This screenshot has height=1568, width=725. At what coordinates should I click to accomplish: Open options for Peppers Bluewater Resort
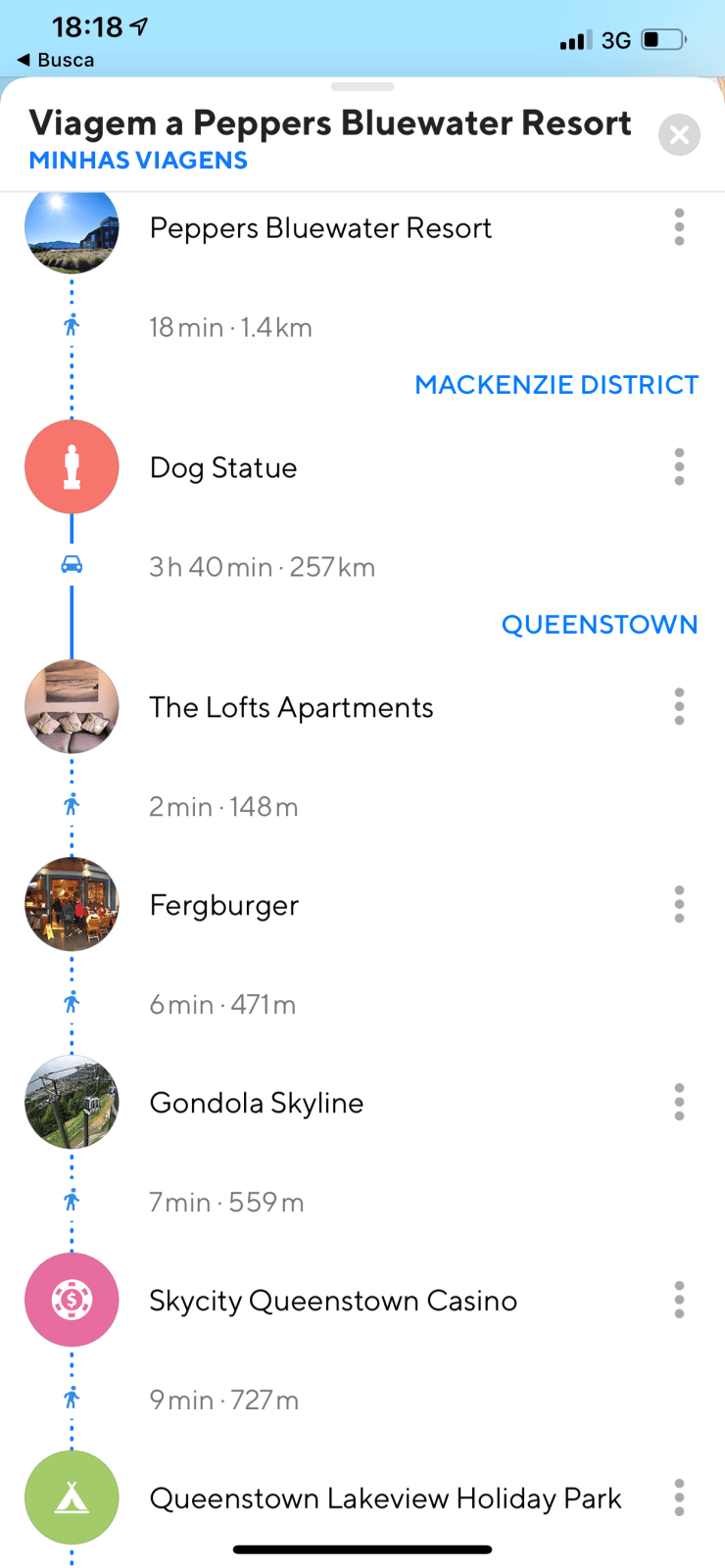tap(679, 227)
